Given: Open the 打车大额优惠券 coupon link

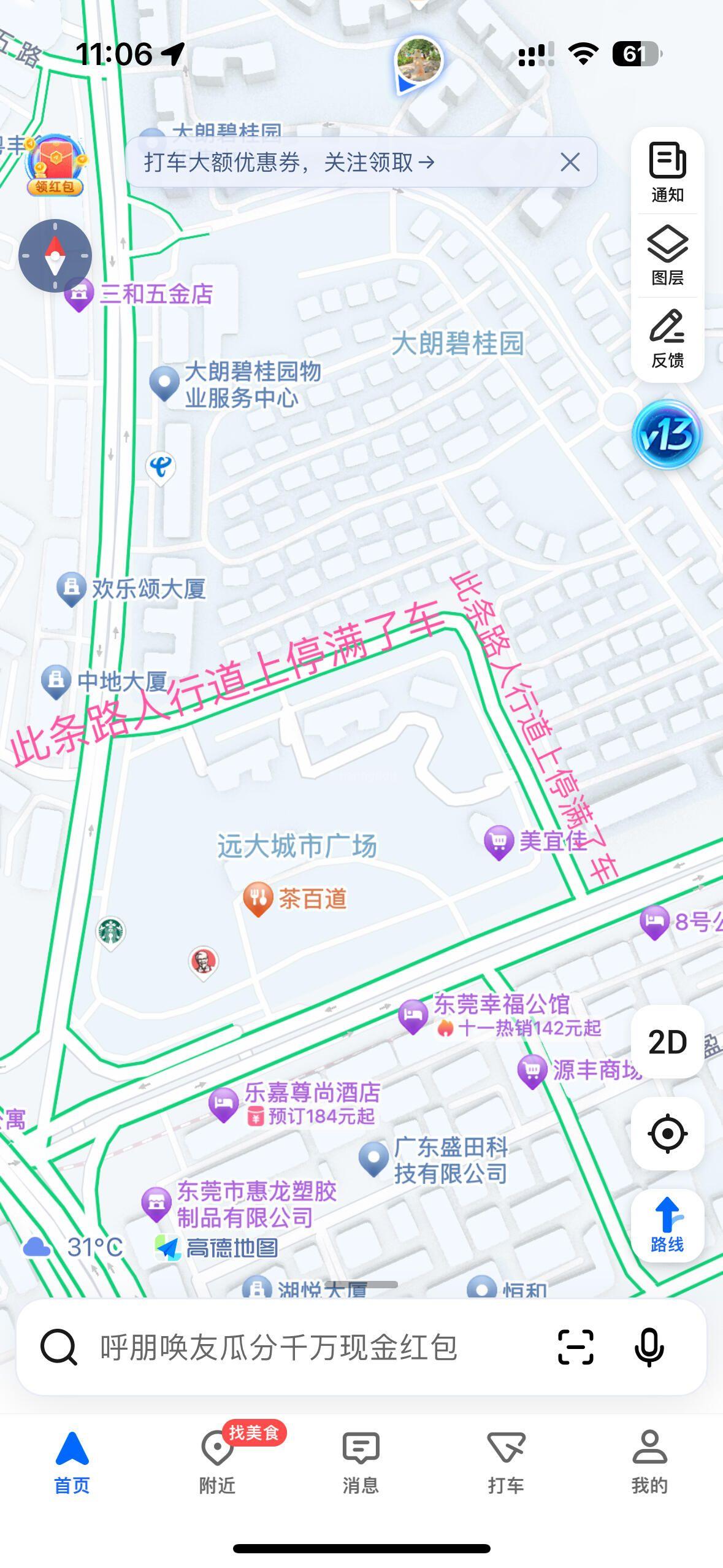Looking at the screenshot, I should coord(289,163).
